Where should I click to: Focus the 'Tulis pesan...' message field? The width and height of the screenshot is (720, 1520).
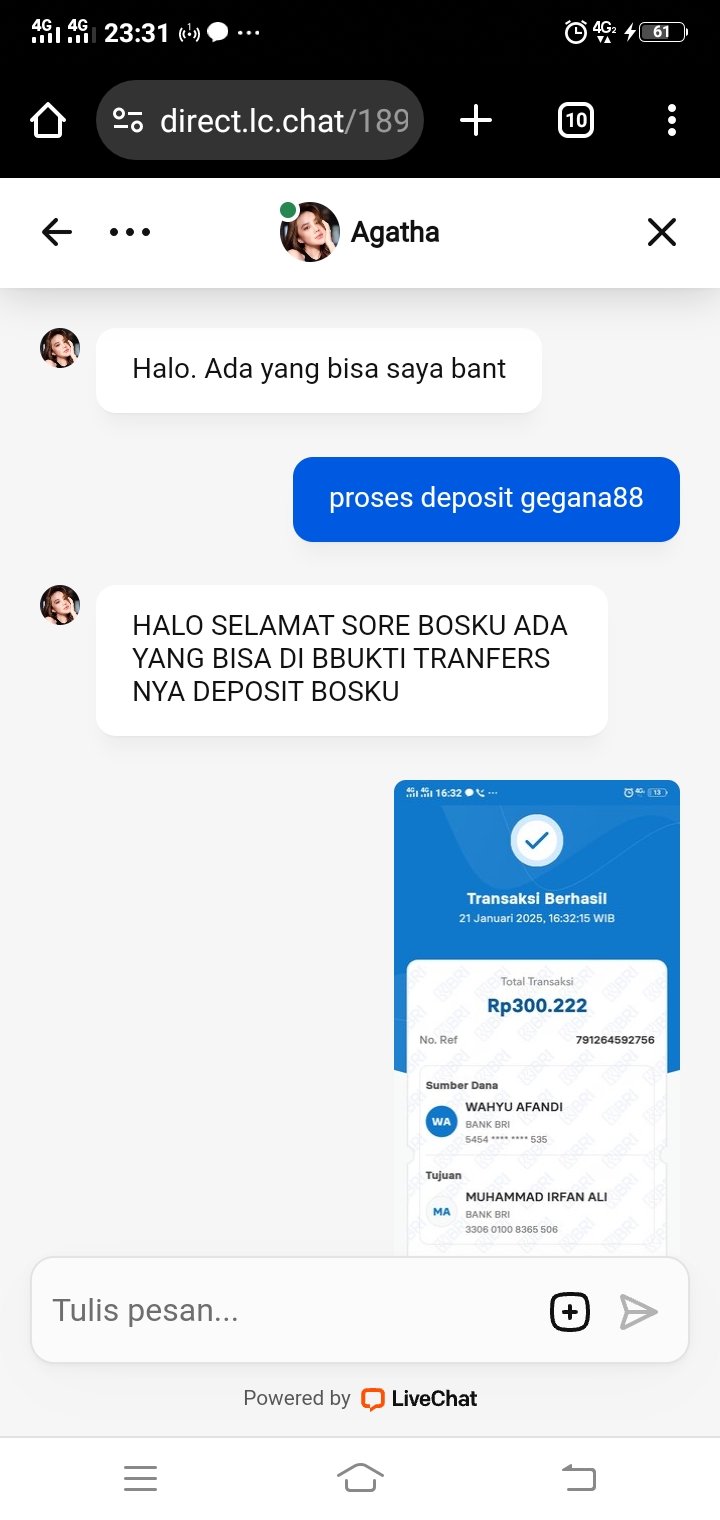[x=290, y=1310]
